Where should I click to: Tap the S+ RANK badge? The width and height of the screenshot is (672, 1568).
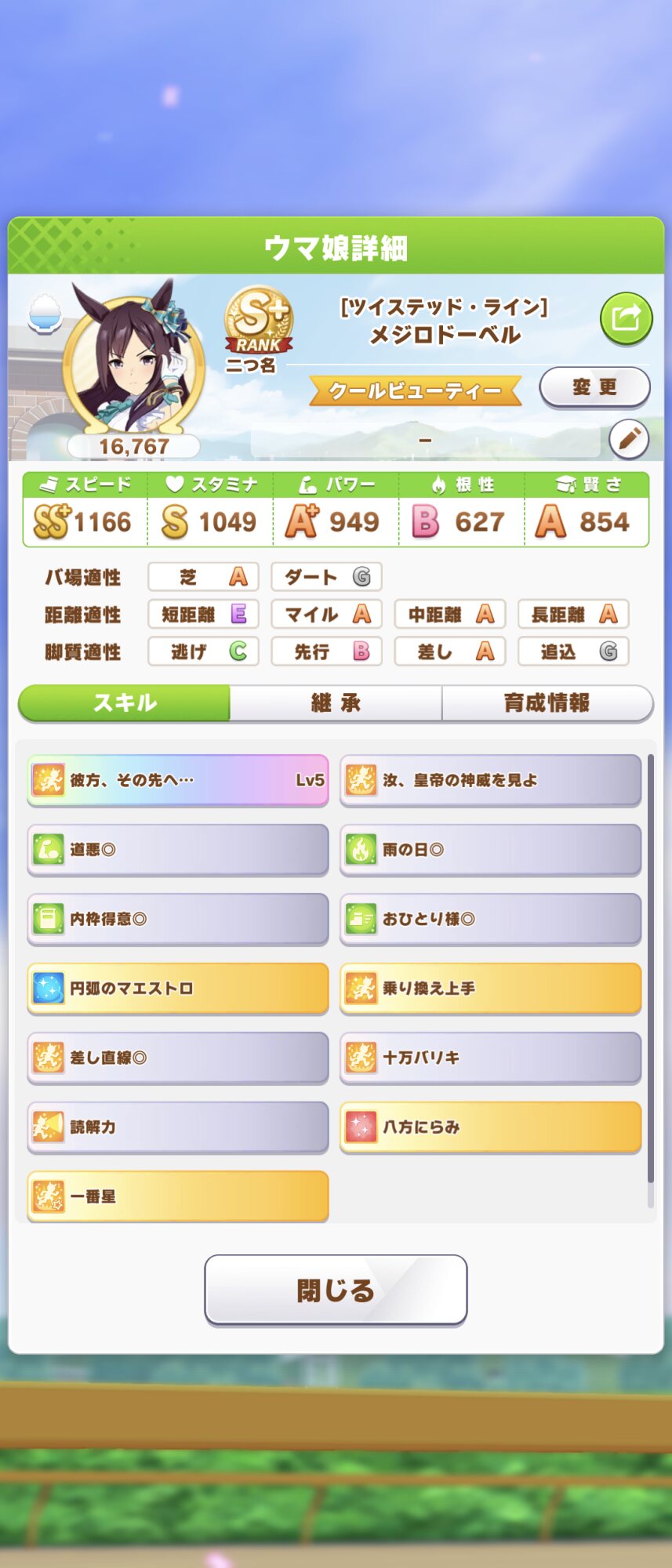(258, 321)
